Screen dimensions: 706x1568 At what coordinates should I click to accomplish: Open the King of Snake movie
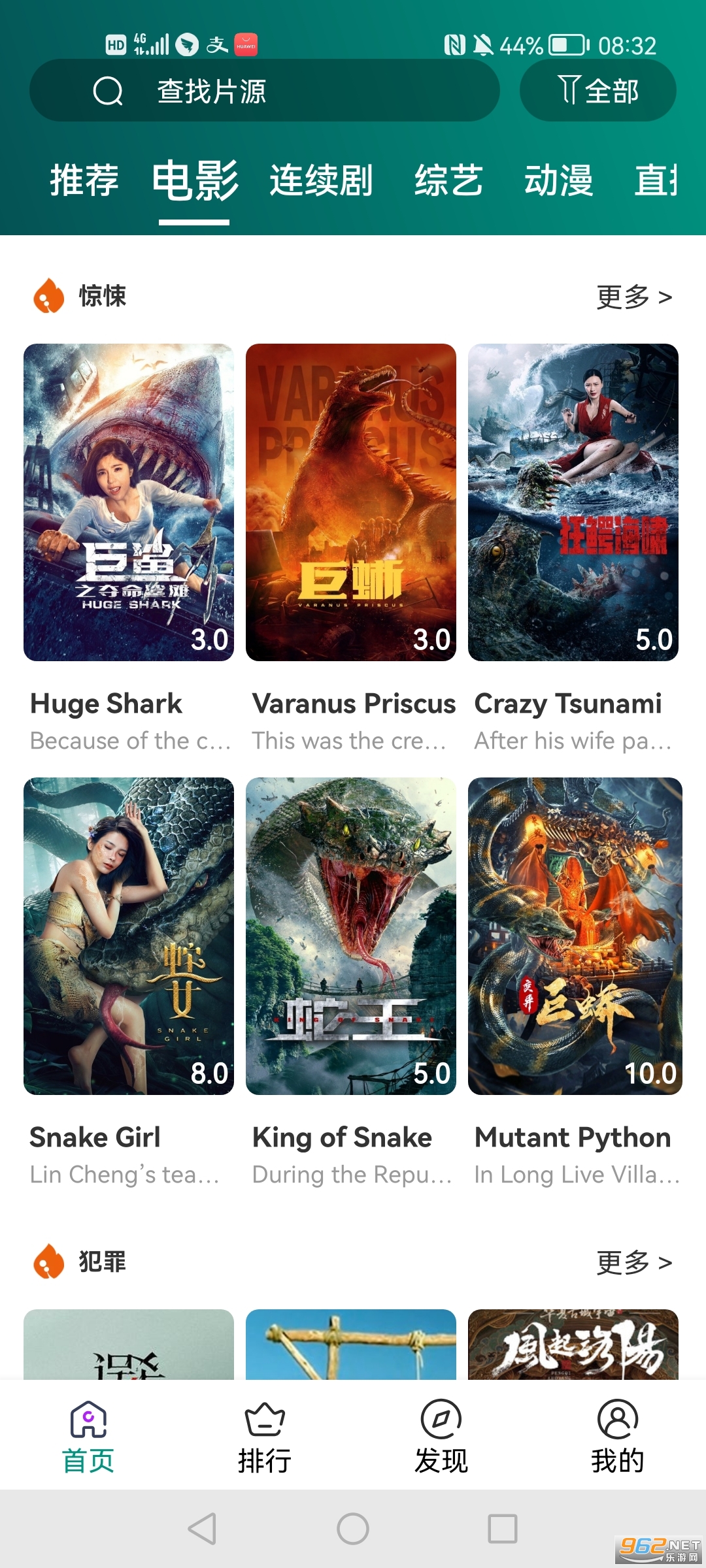click(351, 936)
